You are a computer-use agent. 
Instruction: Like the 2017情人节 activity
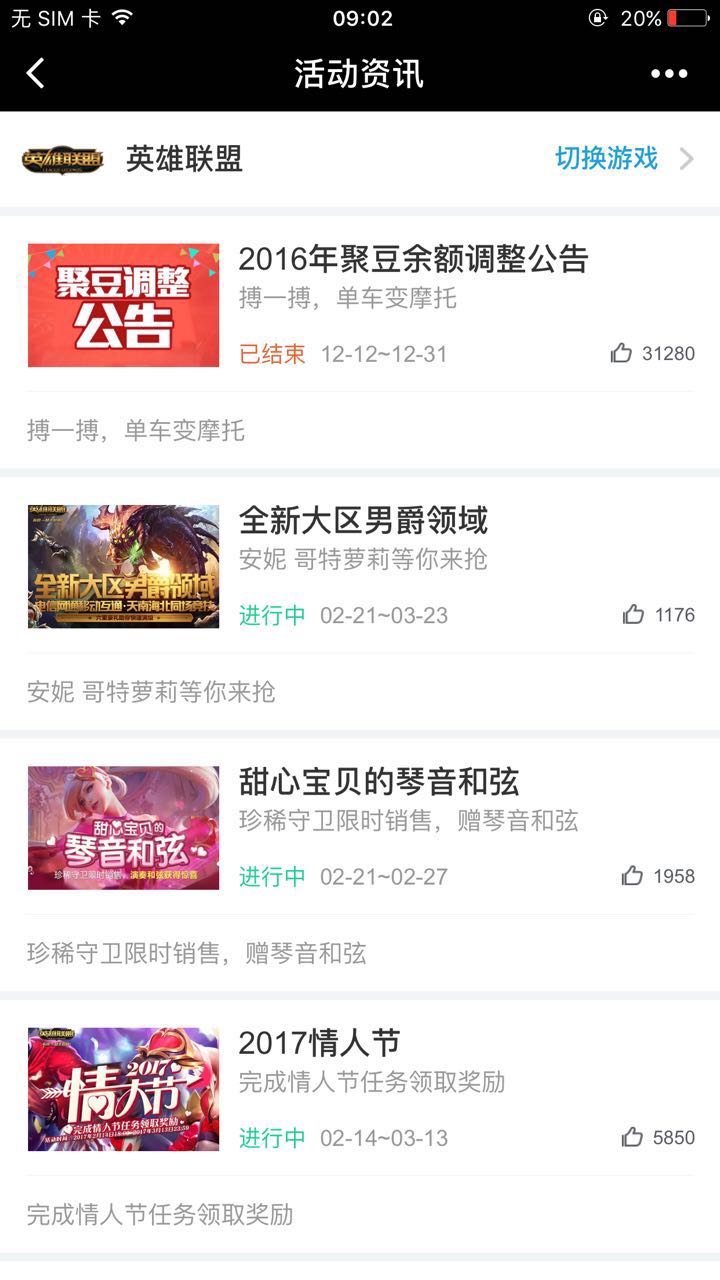[632, 1138]
